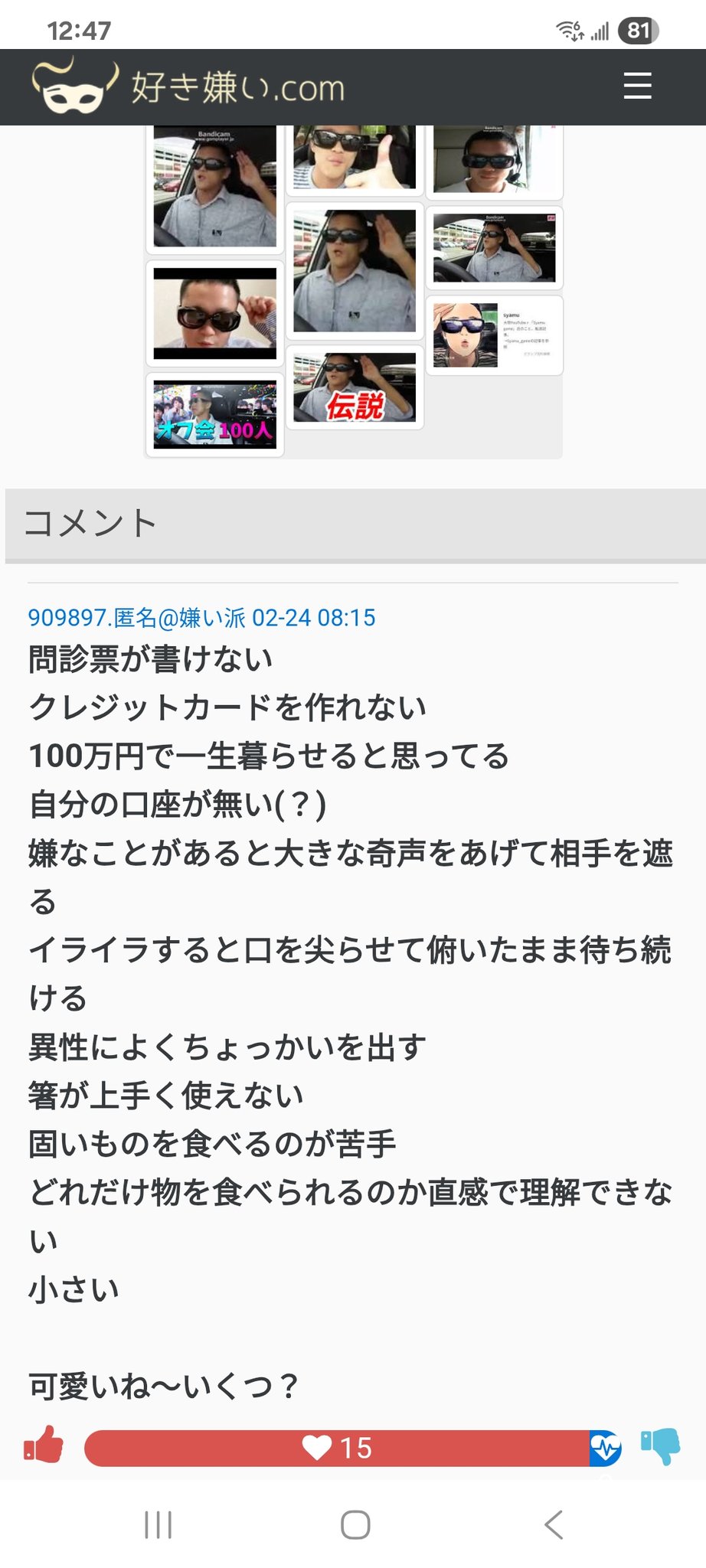Open comment 909897 header link
Screen dimensions: 706x1568
[x=201, y=617]
